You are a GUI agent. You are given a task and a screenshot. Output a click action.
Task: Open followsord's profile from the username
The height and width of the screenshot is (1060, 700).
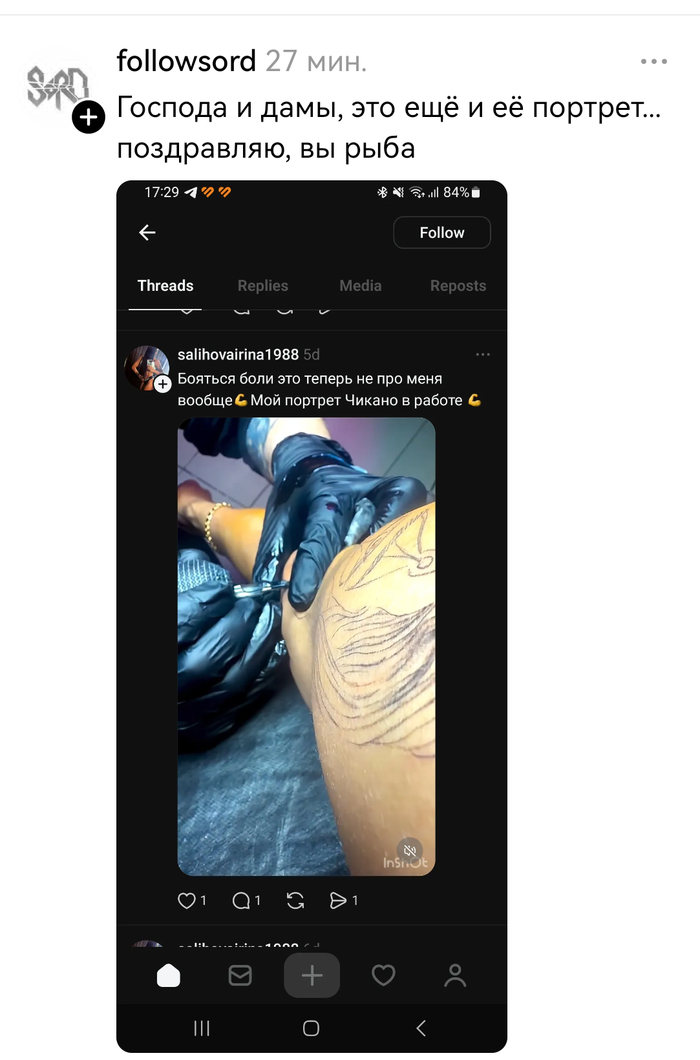click(x=186, y=61)
